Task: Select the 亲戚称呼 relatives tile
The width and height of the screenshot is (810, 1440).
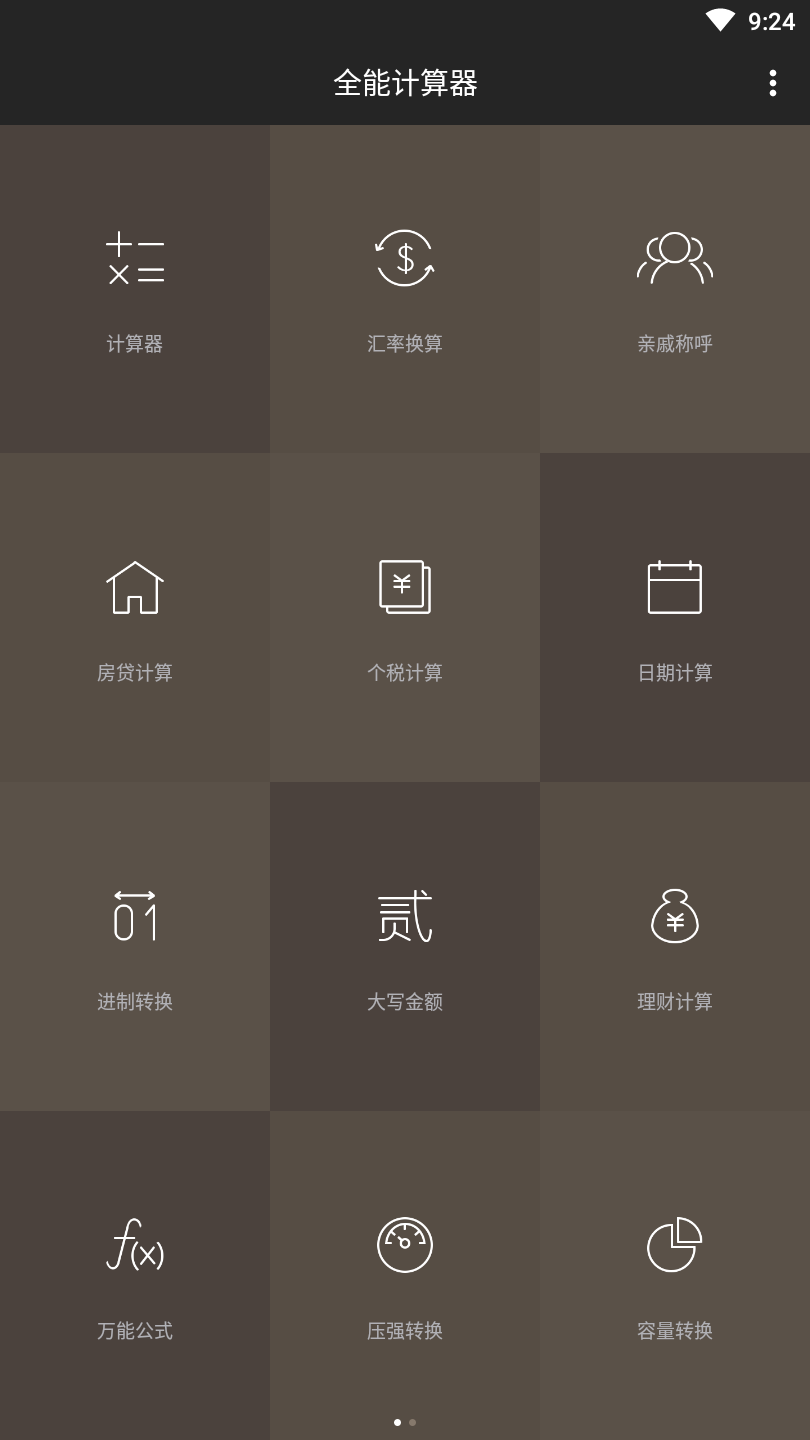Action: 675,289
